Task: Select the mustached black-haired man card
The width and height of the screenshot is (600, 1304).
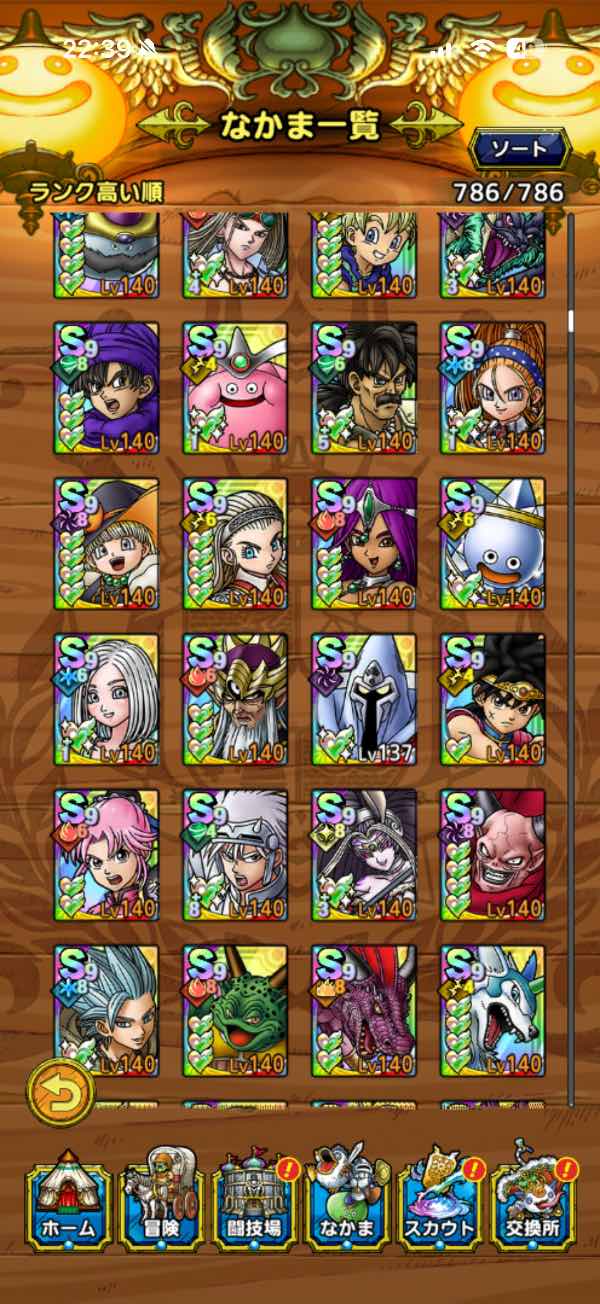Action: tap(364, 388)
